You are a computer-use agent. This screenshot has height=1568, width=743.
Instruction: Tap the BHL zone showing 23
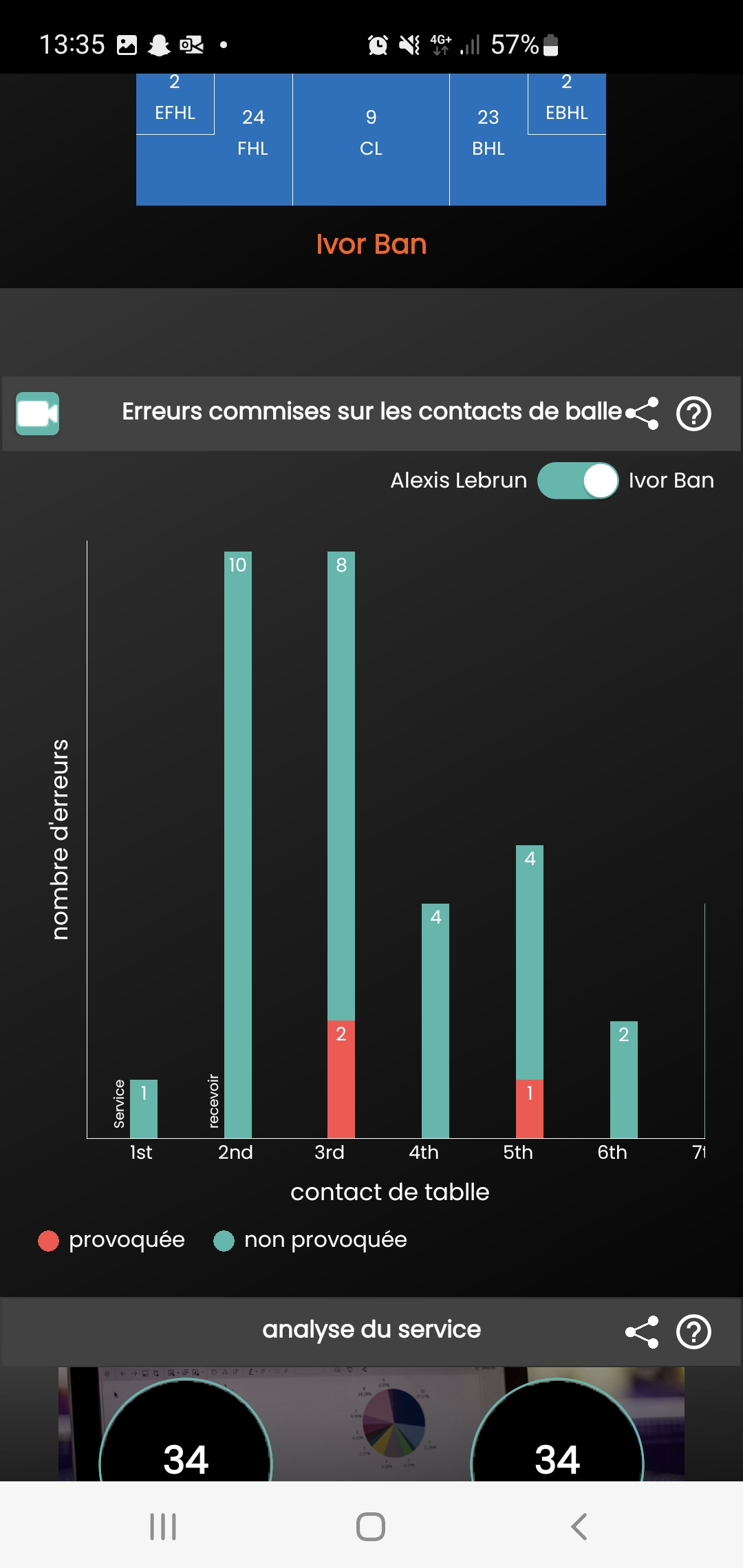tap(488, 140)
